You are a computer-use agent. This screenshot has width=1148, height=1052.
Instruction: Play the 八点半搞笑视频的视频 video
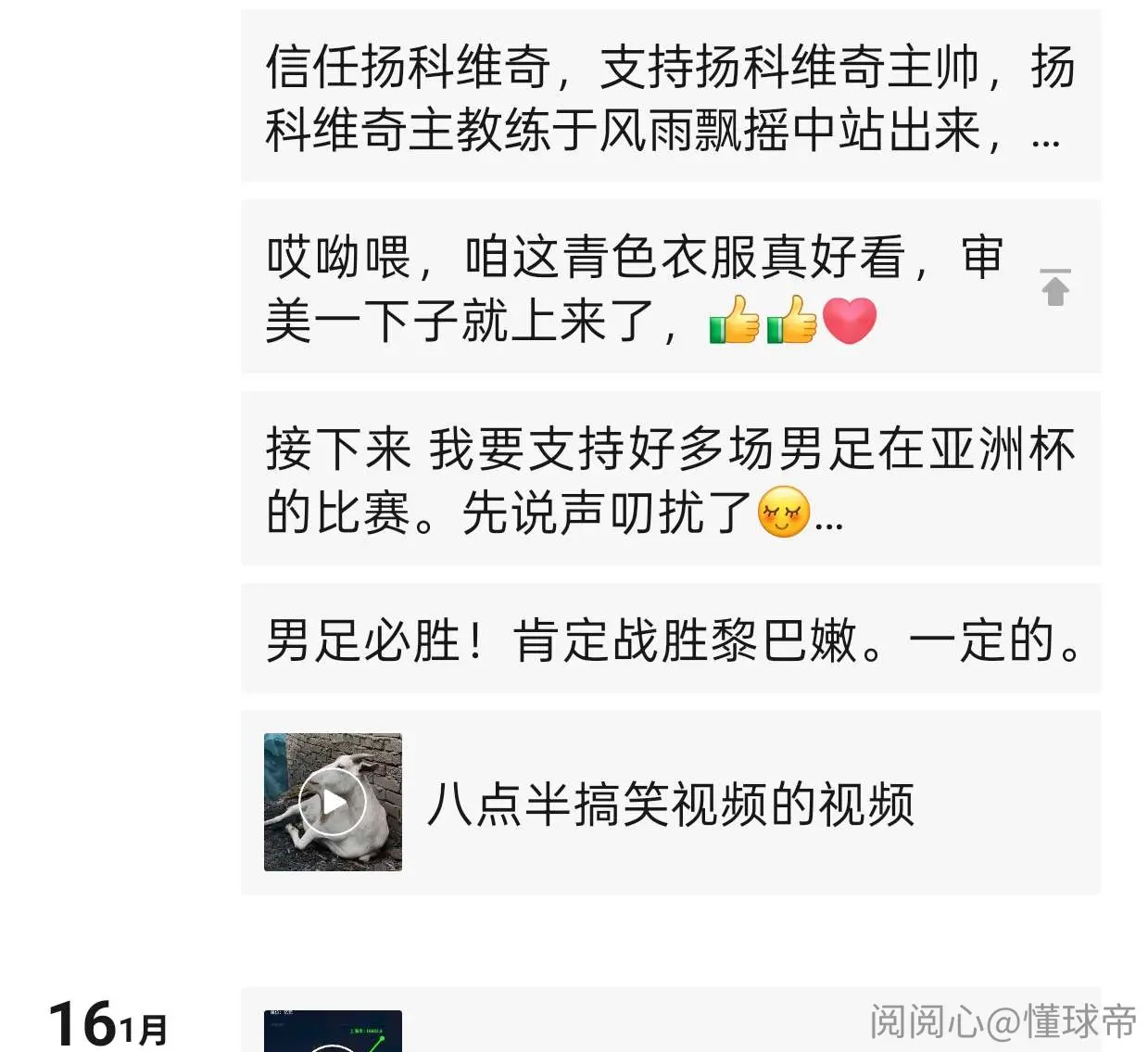pyautogui.click(x=333, y=802)
